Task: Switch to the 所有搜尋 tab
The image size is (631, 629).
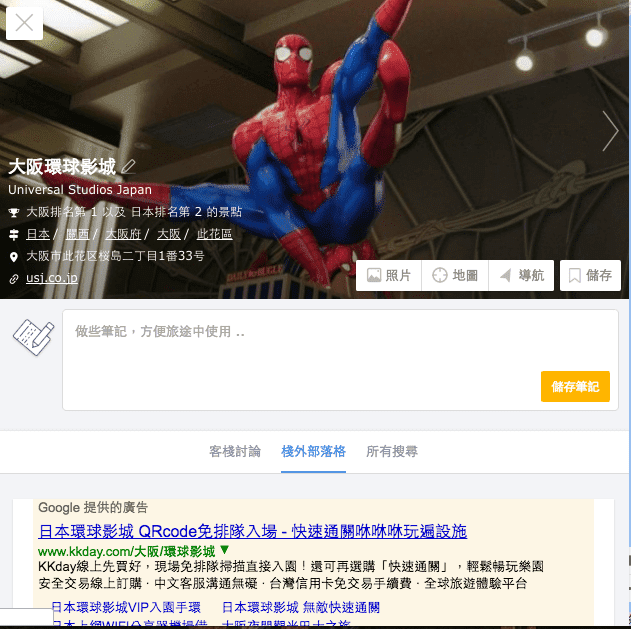Action: pyautogui.click(x=392, y=452)
